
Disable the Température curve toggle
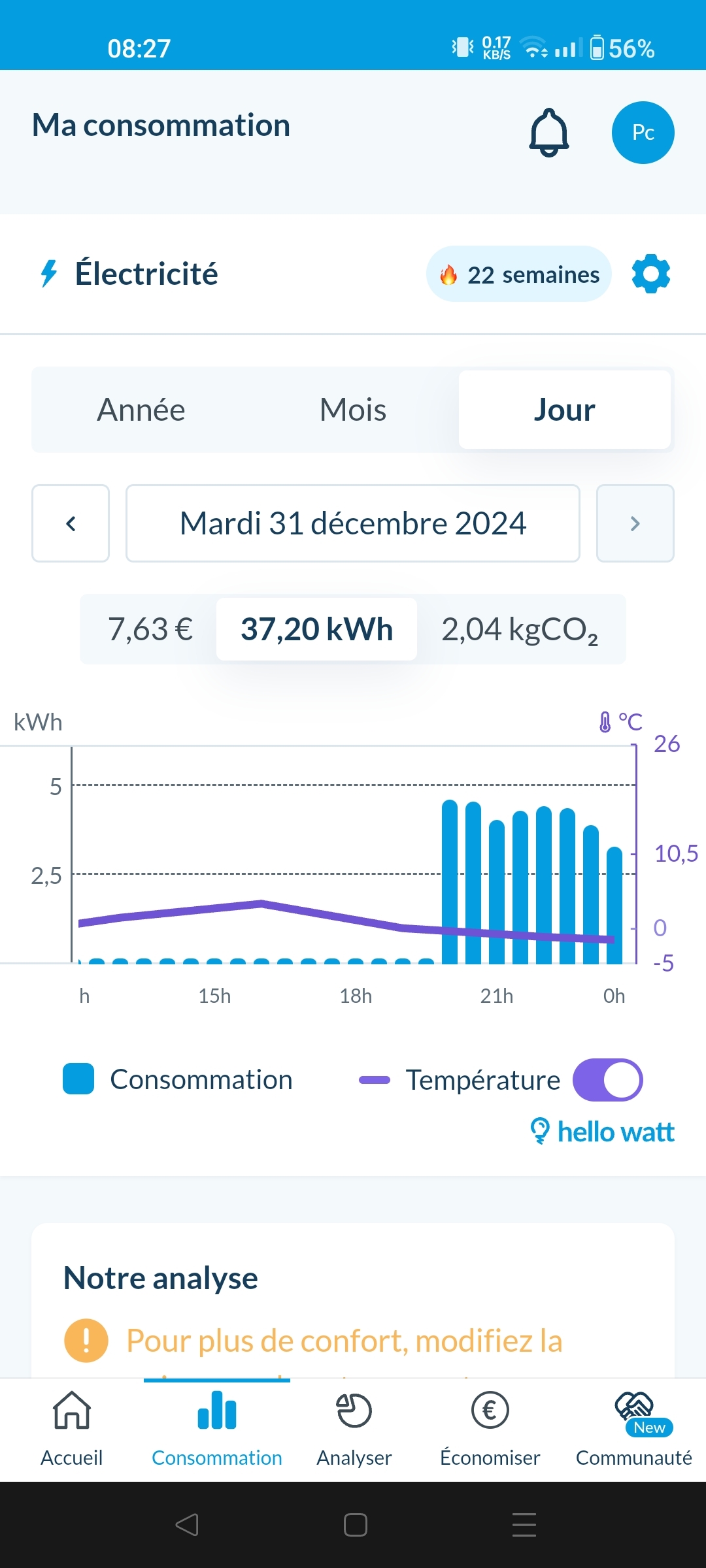607,1080
